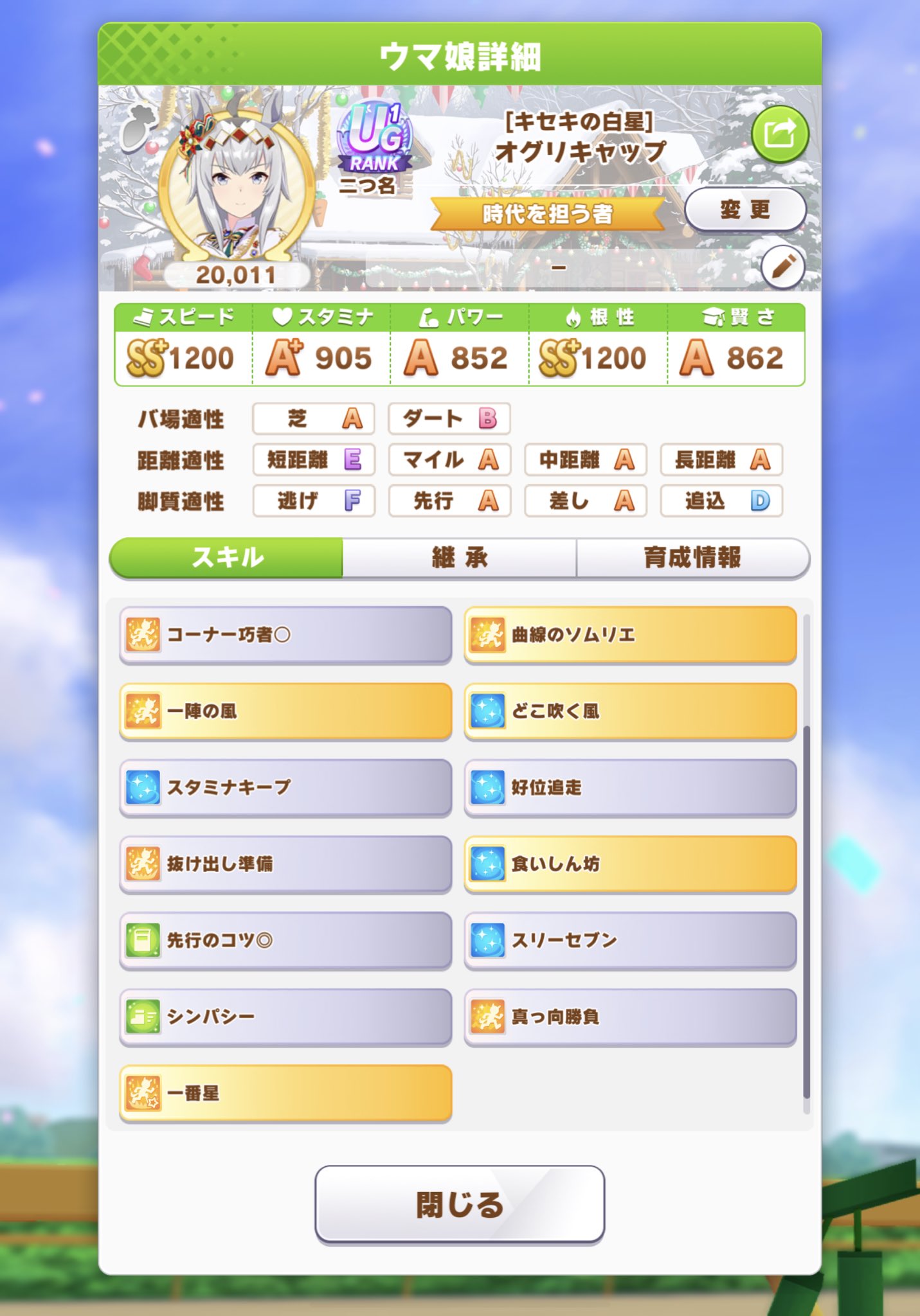Open the シンパシー skill

coord(285,1017)
